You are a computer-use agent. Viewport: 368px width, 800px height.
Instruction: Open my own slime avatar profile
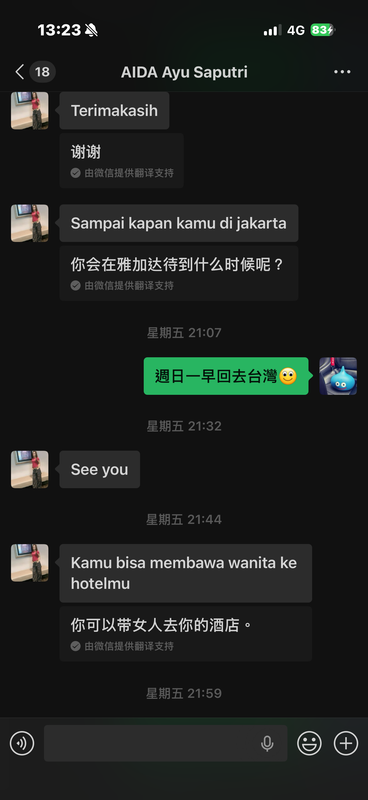tap(338, 376)
